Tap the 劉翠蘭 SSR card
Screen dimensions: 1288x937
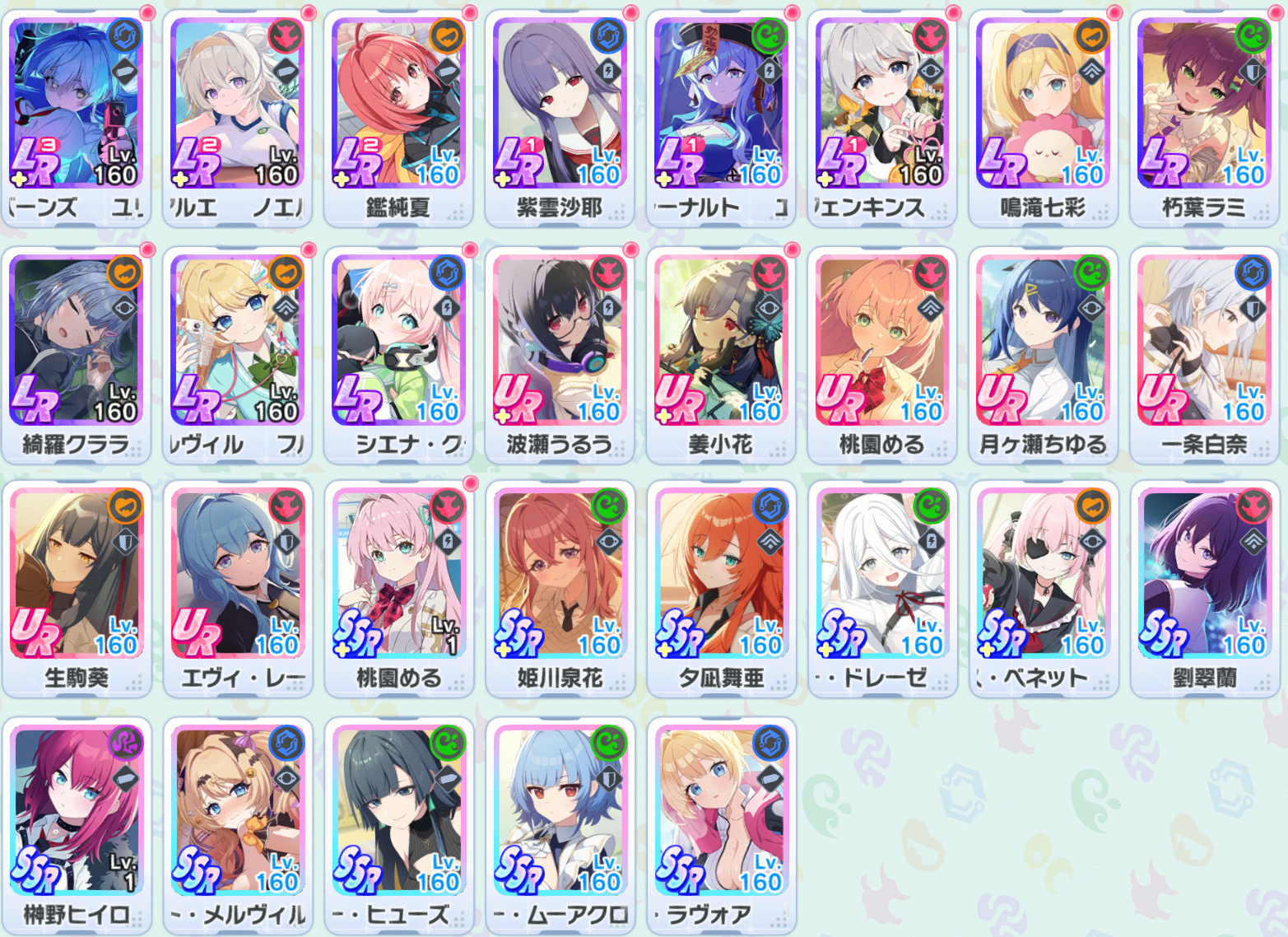[1205, 586]
